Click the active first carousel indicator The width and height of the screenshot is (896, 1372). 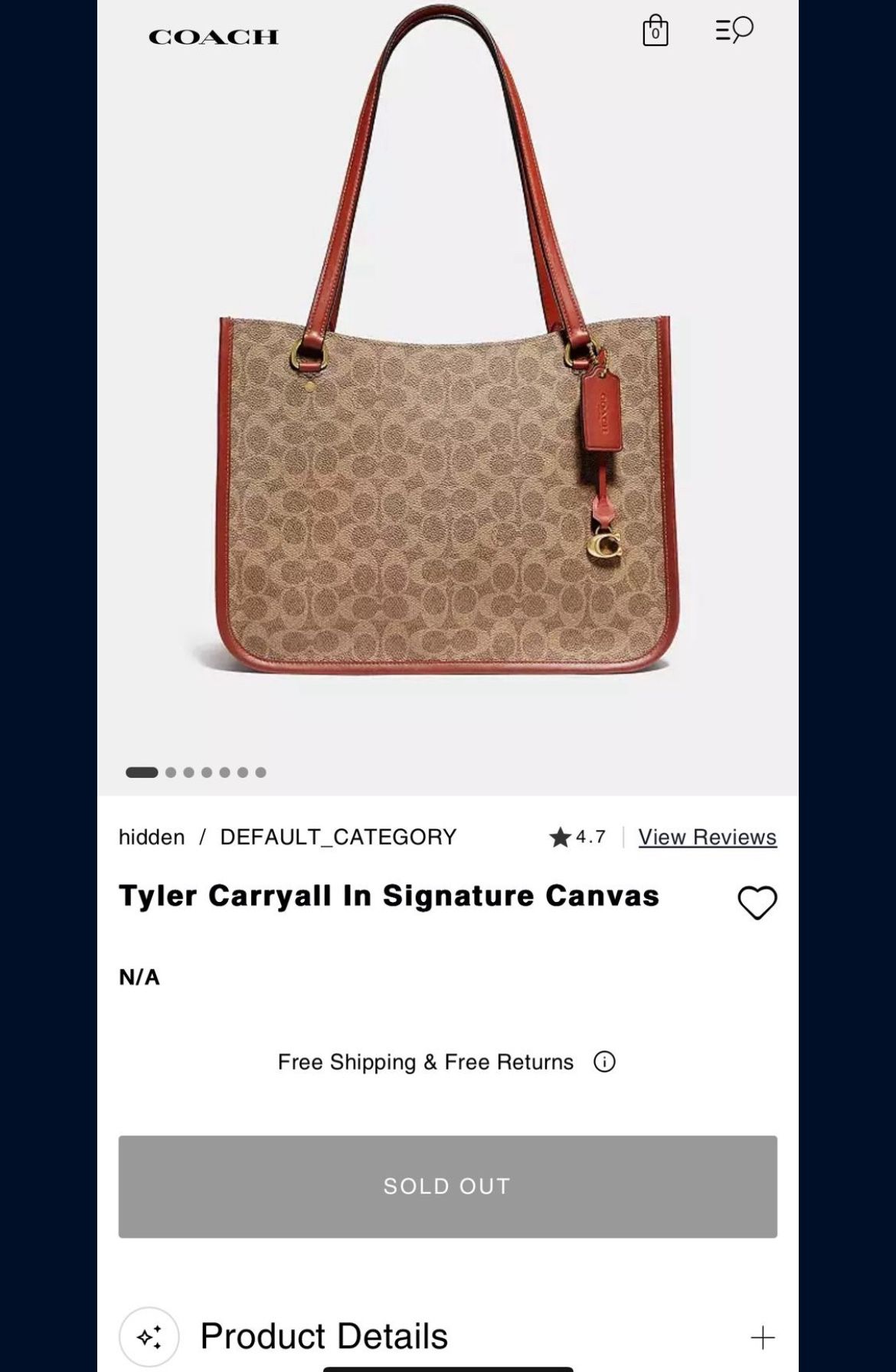click(x=143, y=773)
